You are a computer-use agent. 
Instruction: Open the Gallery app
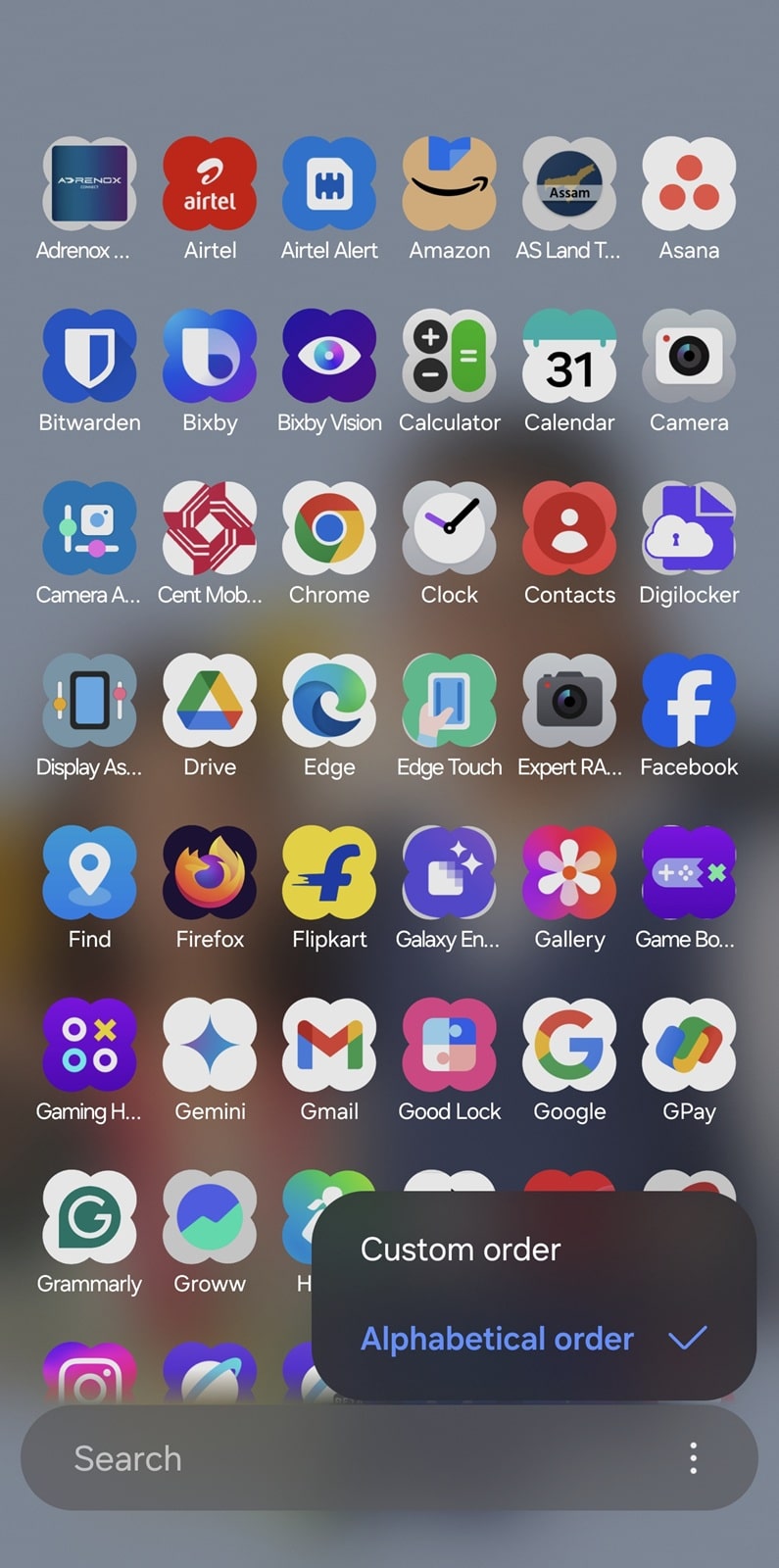(x=569, y=873)
